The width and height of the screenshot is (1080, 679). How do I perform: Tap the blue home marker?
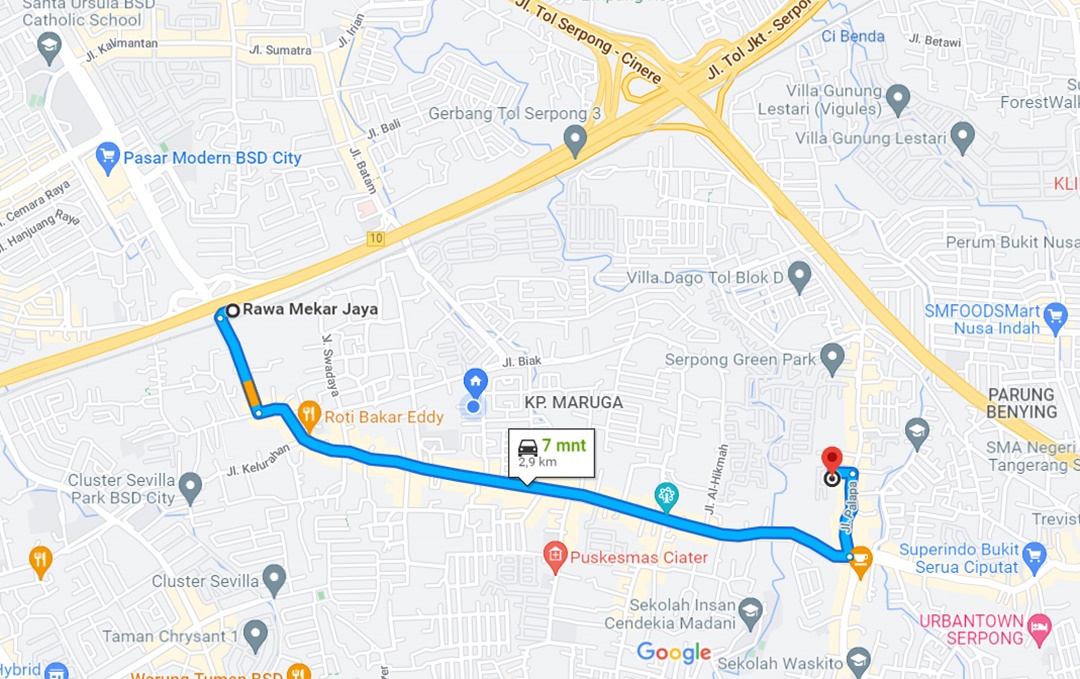(x=474, y=381)
